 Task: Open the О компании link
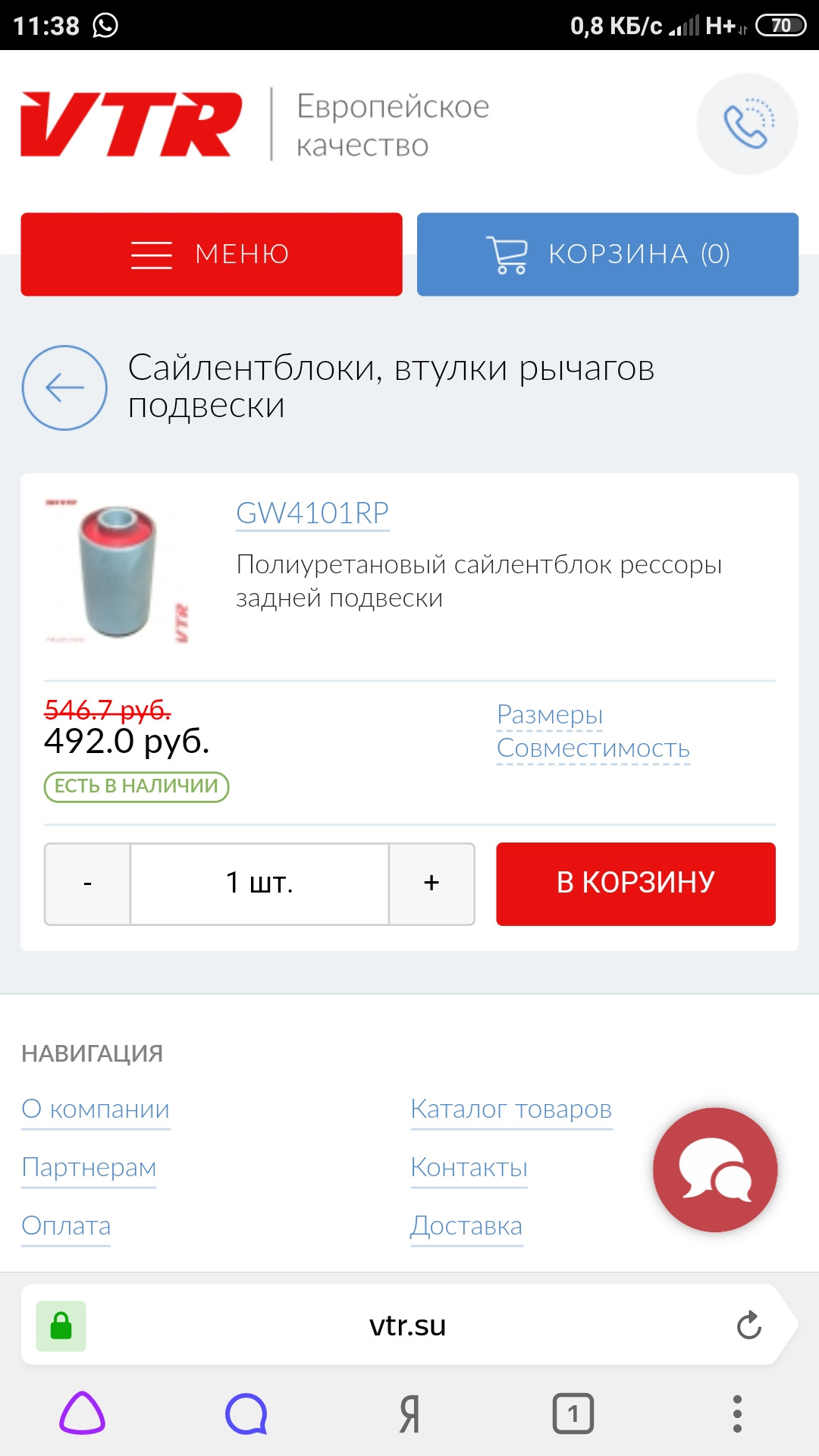click(96, 1109)
